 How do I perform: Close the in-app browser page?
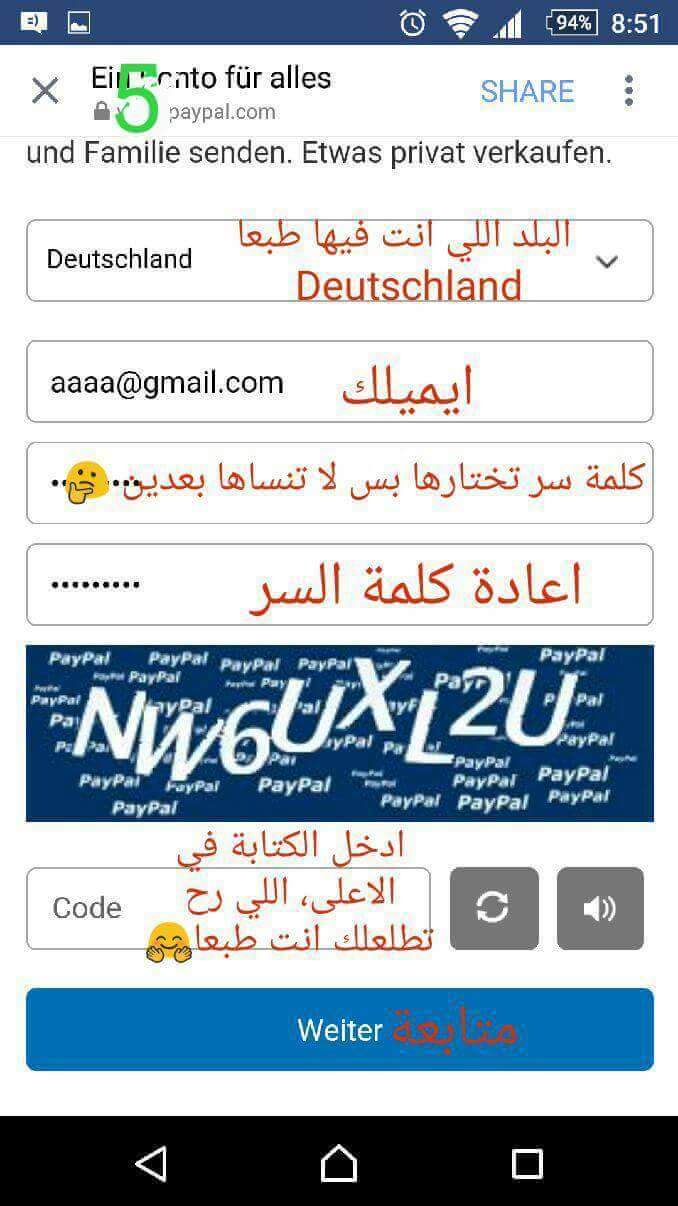tap(45, 91)
